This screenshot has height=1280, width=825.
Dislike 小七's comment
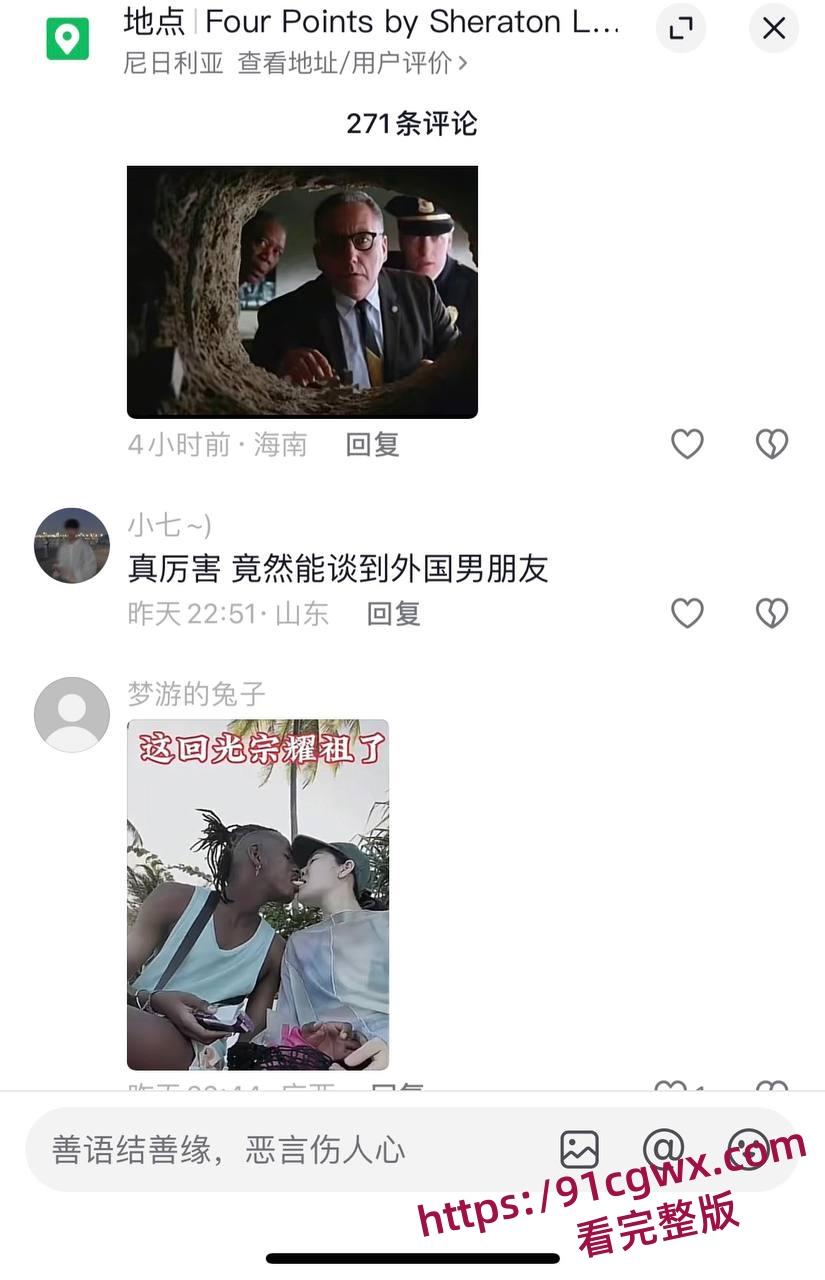(771, 613)
